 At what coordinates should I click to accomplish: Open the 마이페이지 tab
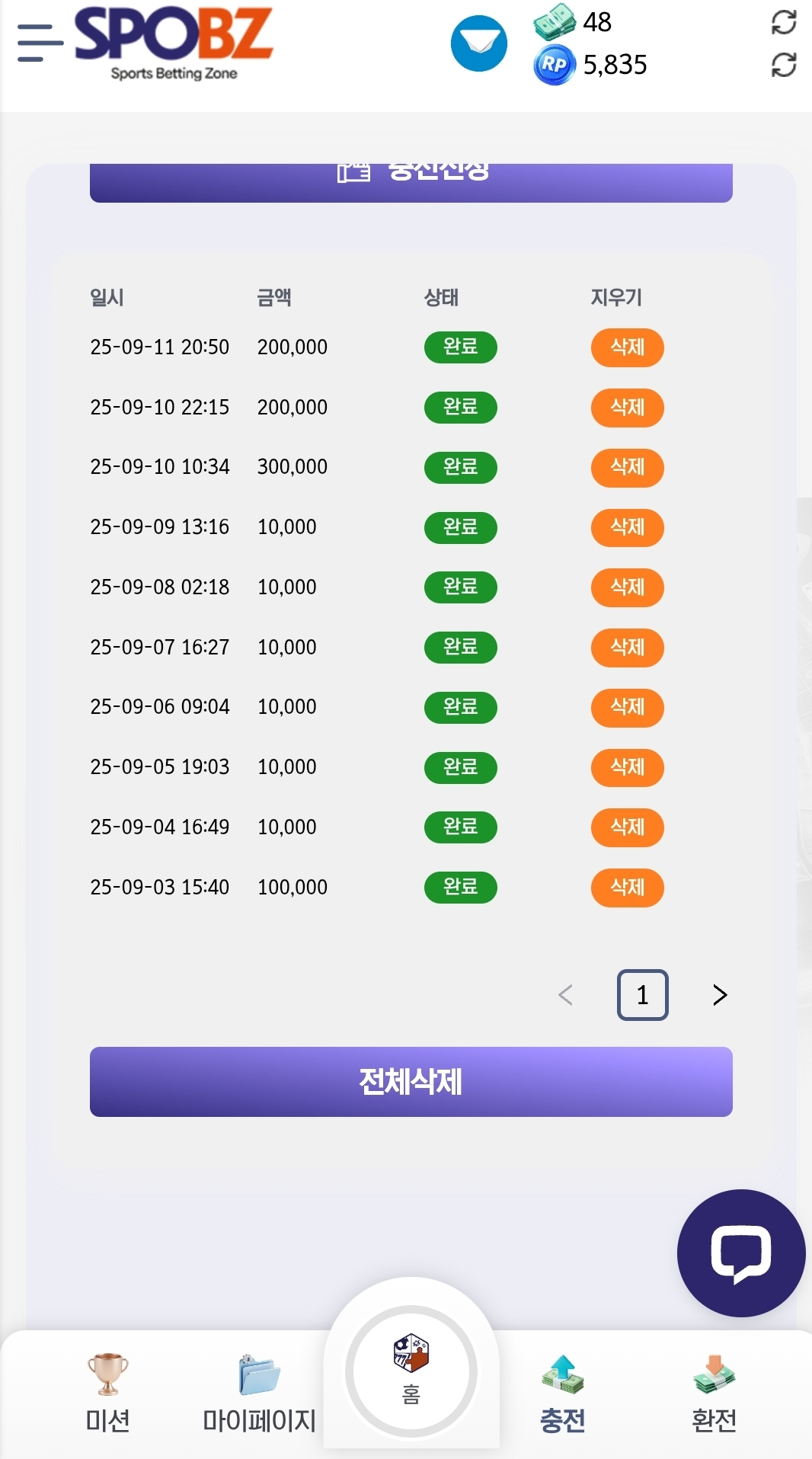(x=259, y=1394)
